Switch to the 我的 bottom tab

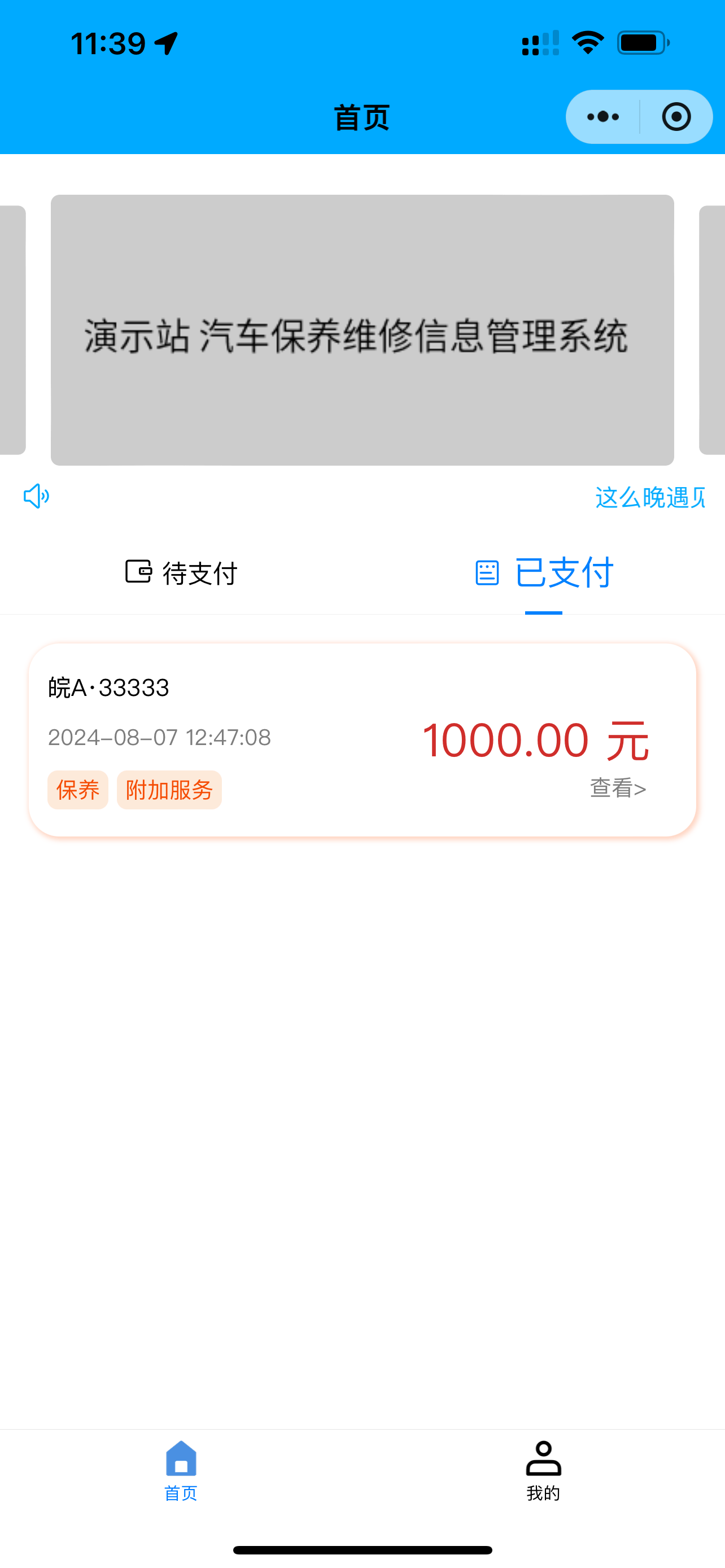coord(544,1470)
